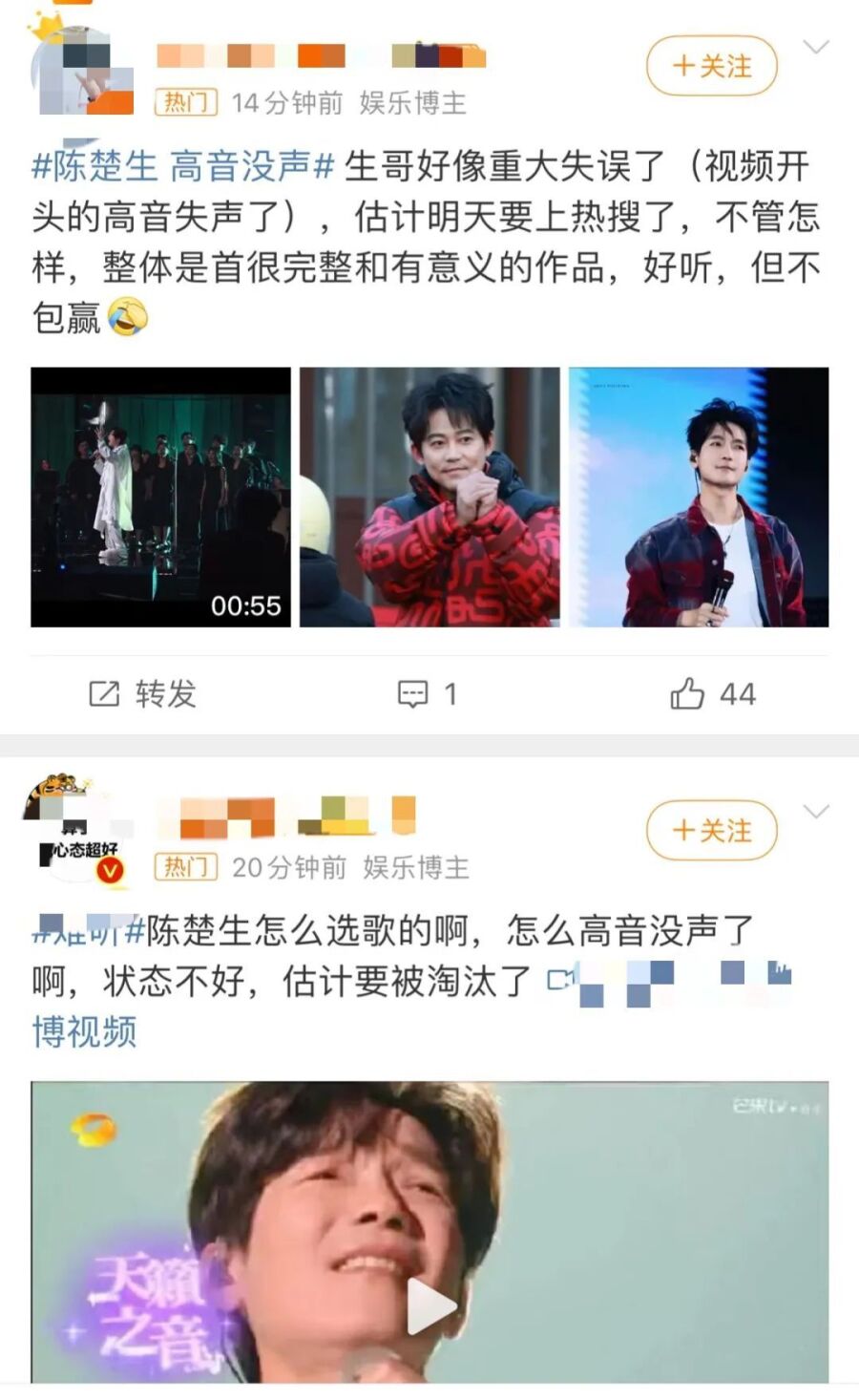Repost the first post via 转发

142,694
